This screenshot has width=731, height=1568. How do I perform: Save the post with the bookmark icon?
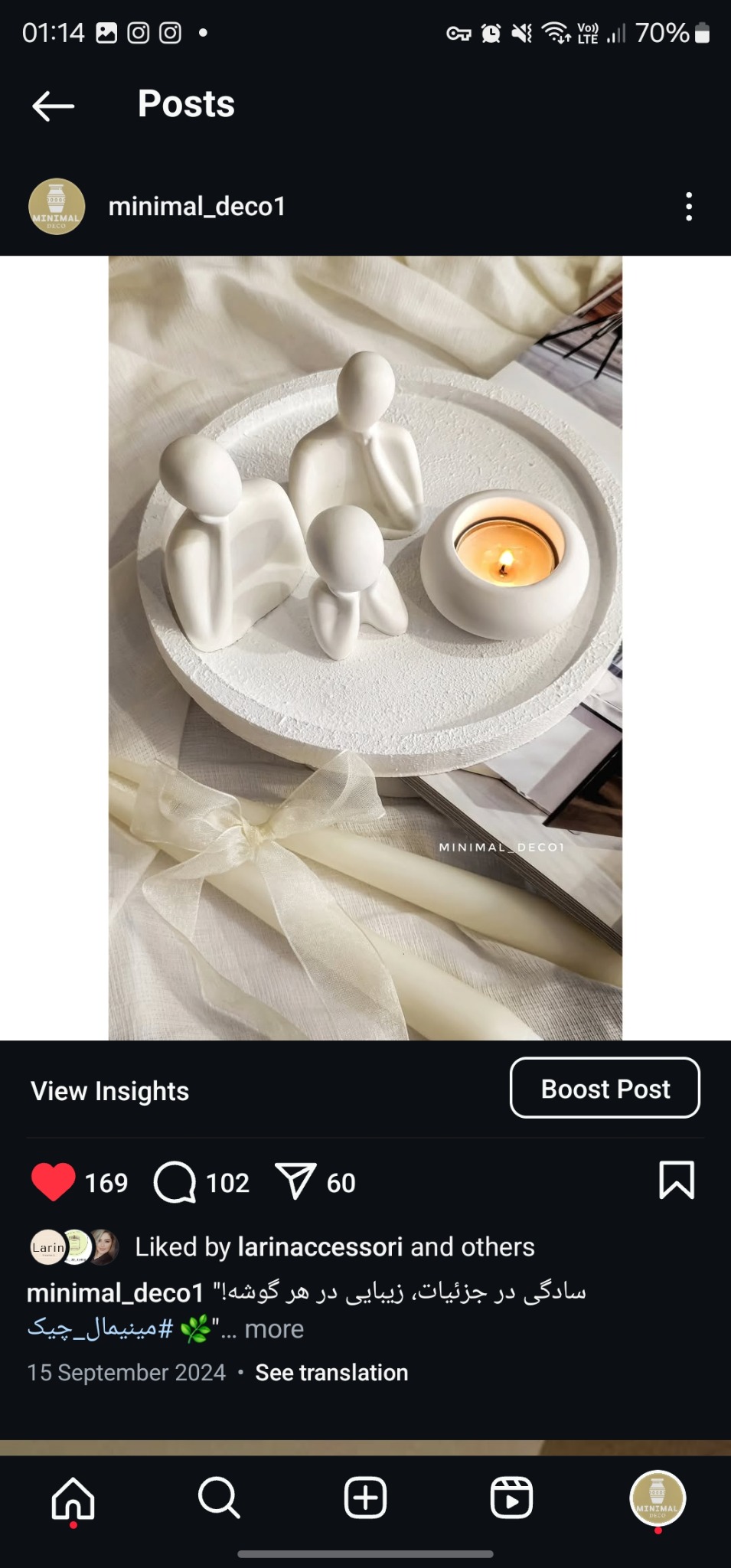click(676, 1180)
